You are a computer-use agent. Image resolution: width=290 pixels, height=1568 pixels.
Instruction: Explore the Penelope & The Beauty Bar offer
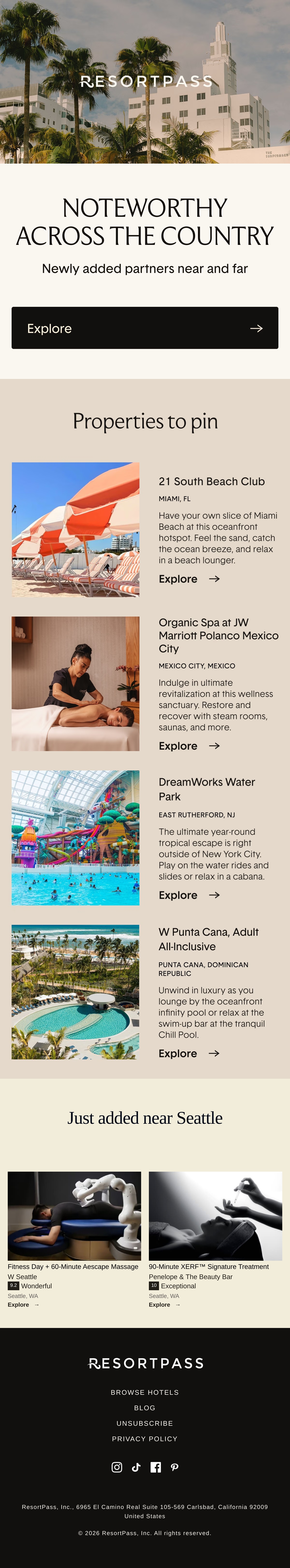tap(164, 1304)
